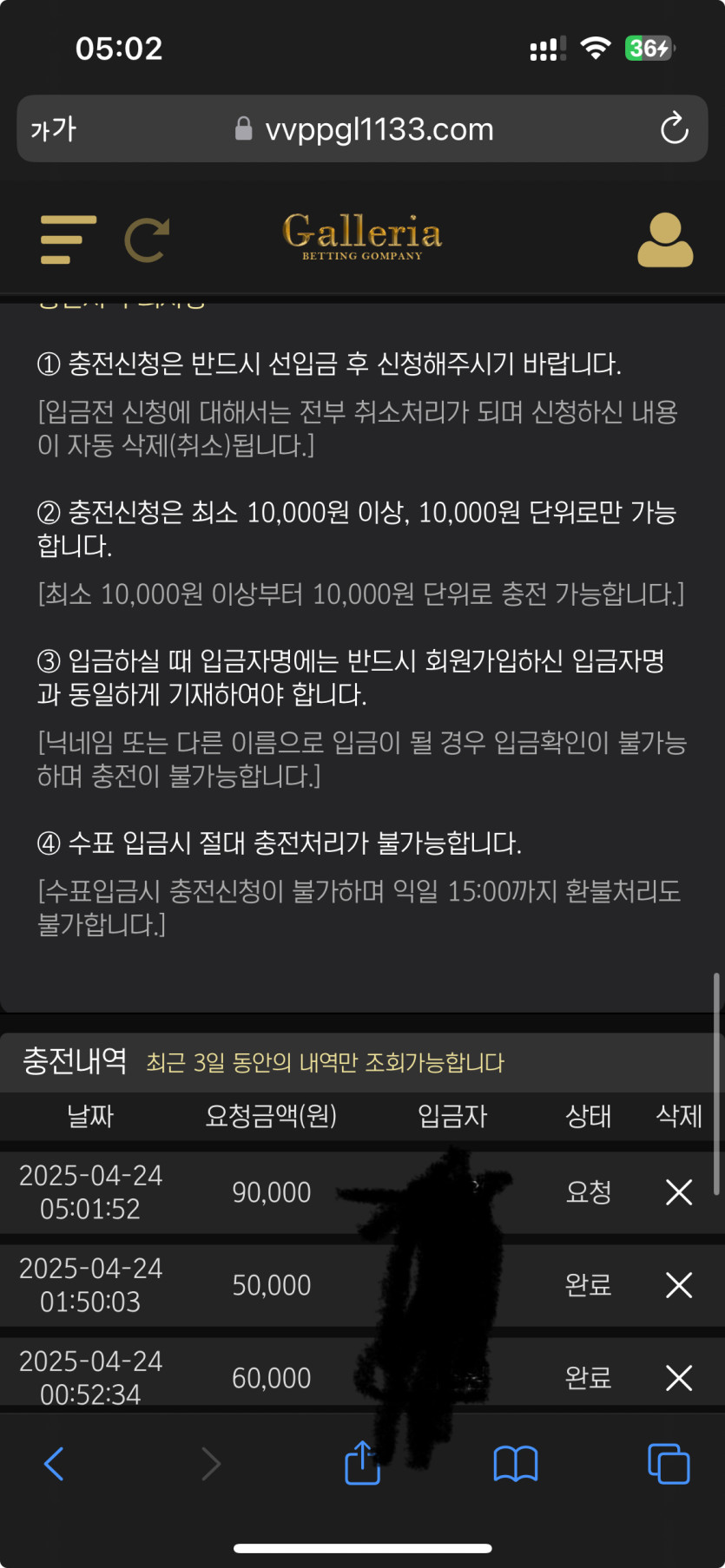
Task: Tap the vvppgl1133.com address field
Action: [x=365, y=129]
